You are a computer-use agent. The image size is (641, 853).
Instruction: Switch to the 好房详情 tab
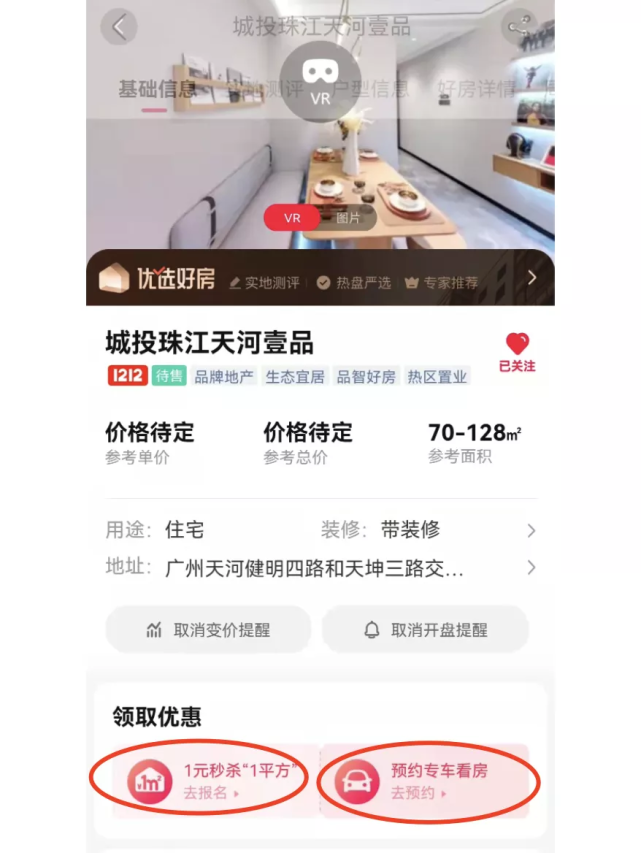476,89
